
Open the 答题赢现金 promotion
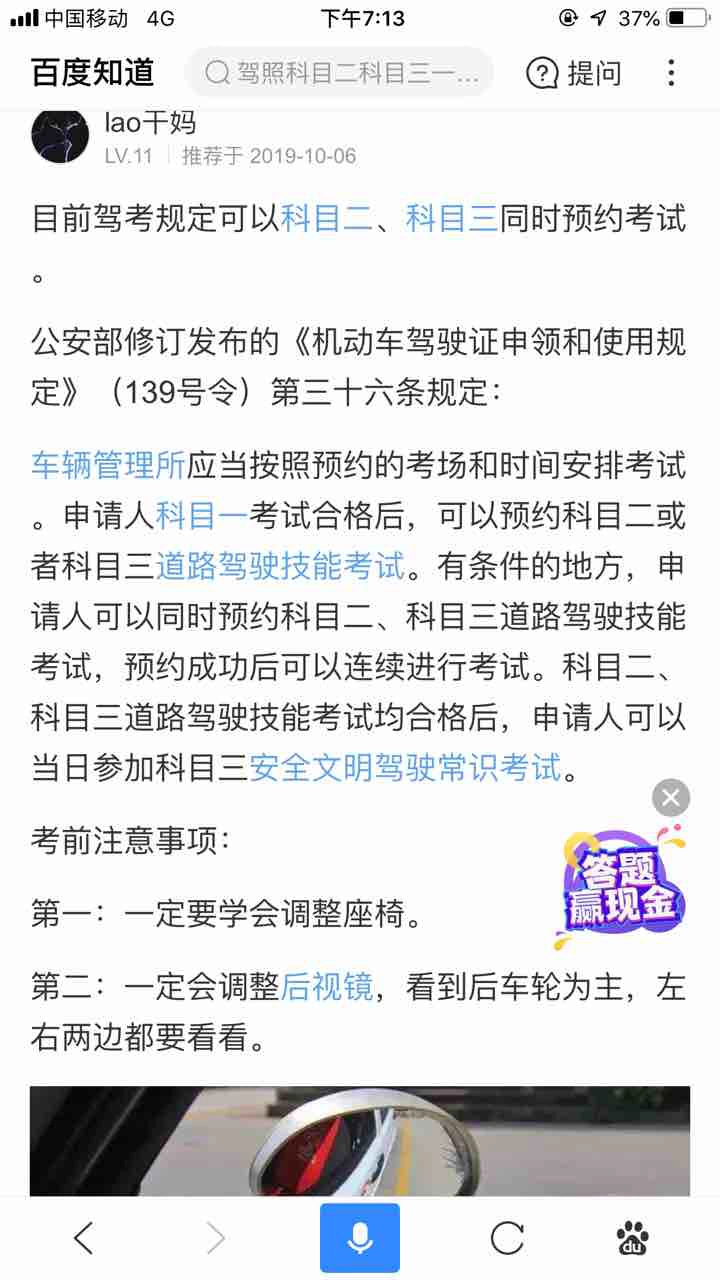point(620,886)
